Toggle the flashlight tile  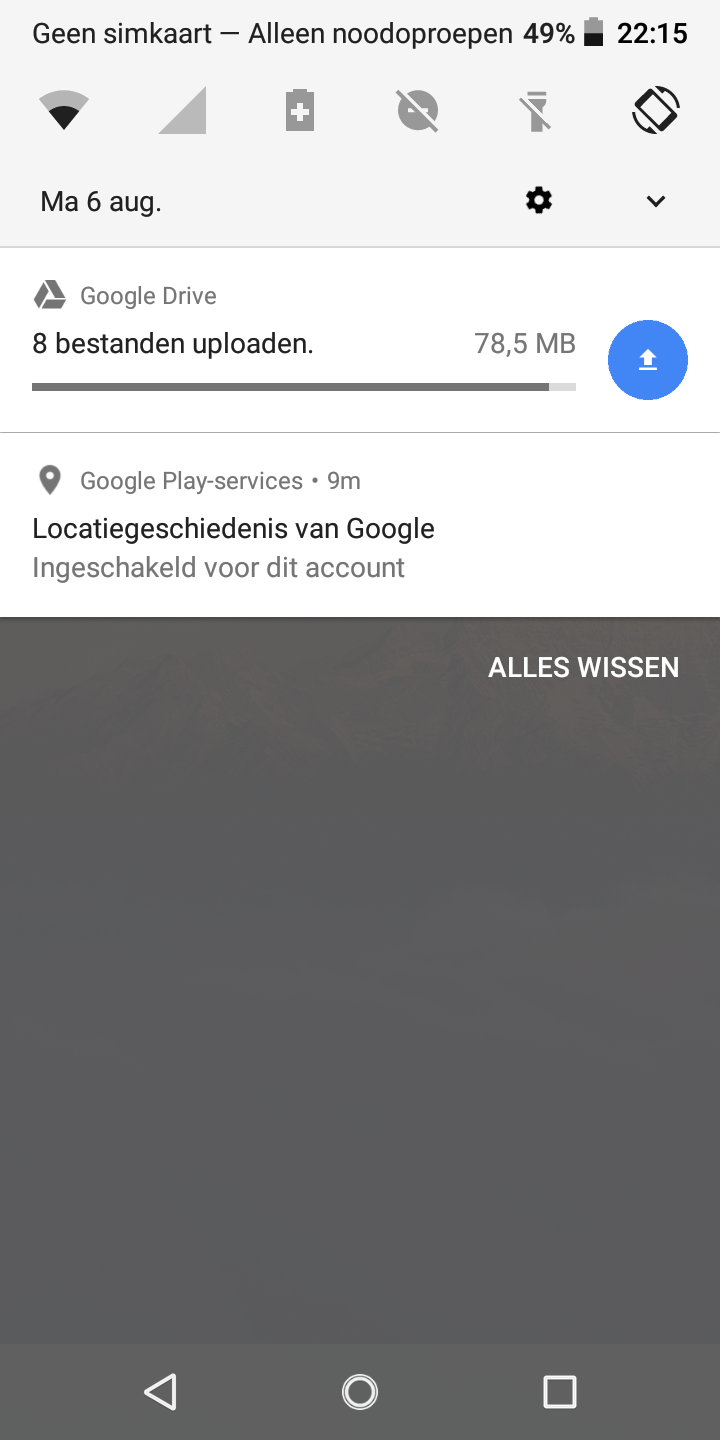[536, 110]
